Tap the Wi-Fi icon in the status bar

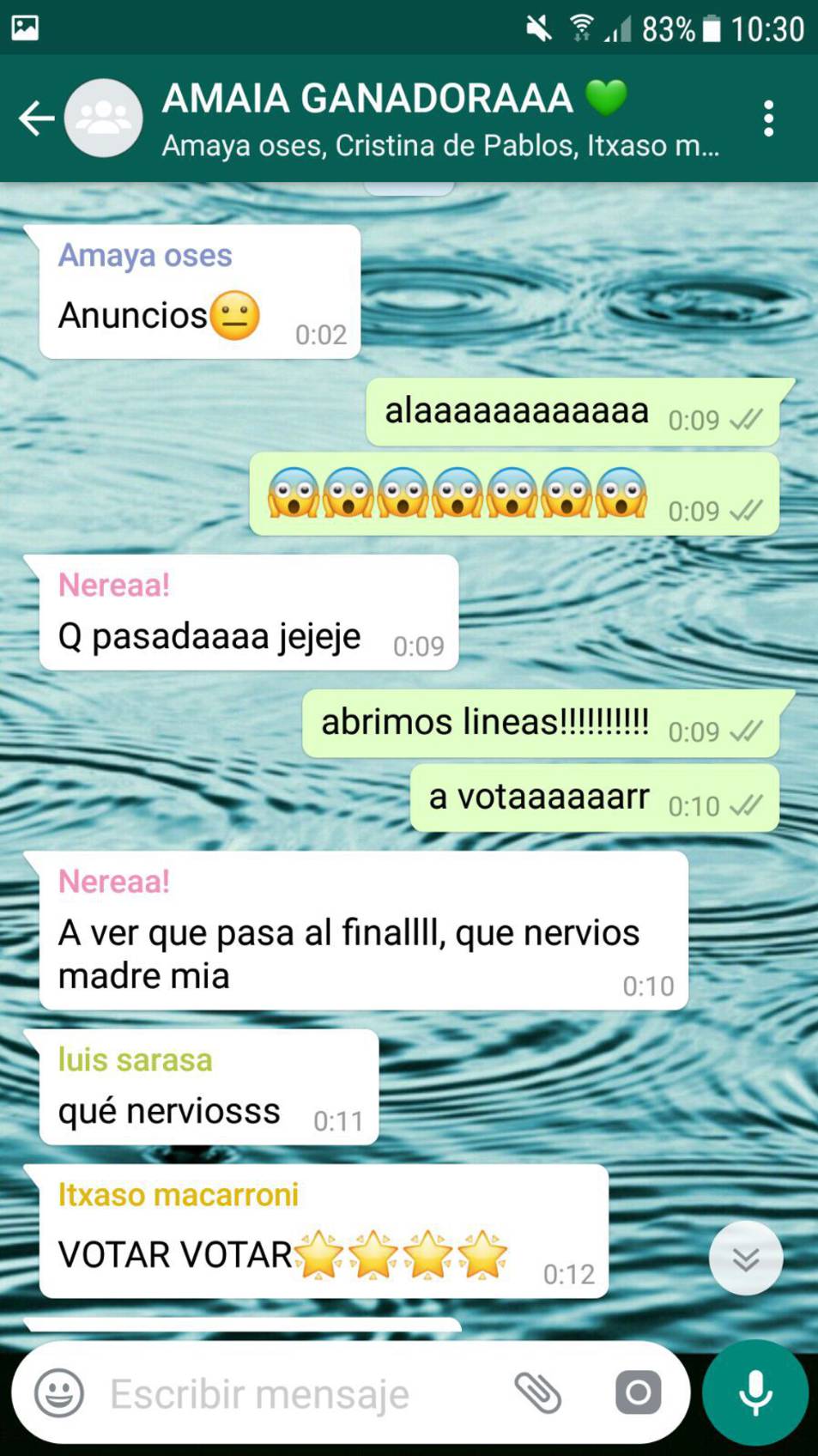(x=580, y=28)
